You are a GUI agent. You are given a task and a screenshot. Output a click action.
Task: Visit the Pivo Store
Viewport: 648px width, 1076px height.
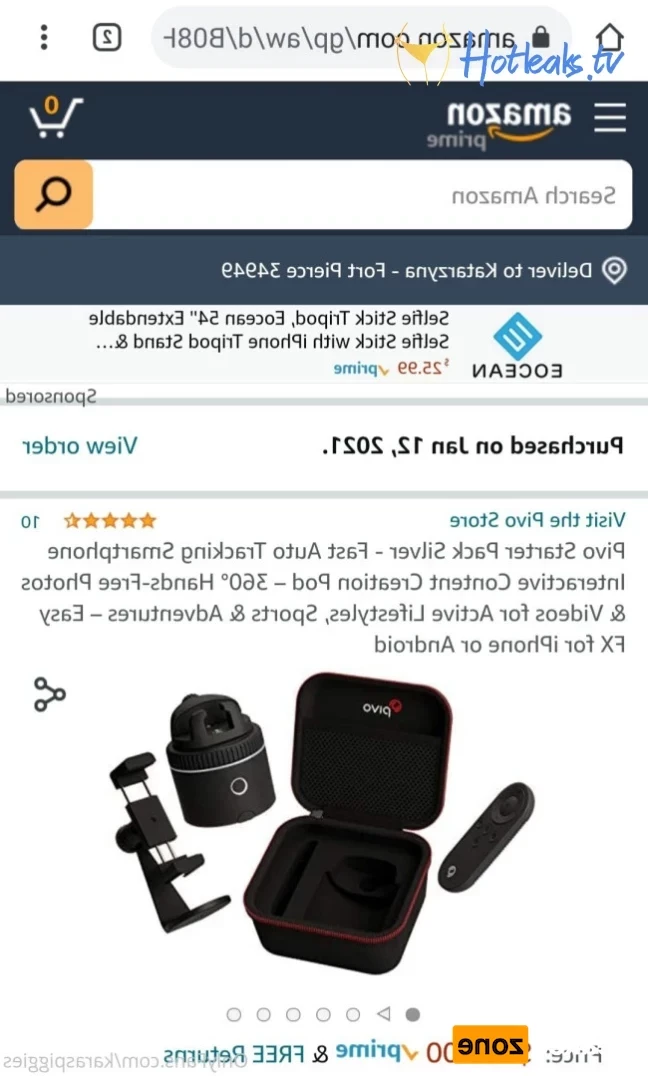[x=536, y=520]
